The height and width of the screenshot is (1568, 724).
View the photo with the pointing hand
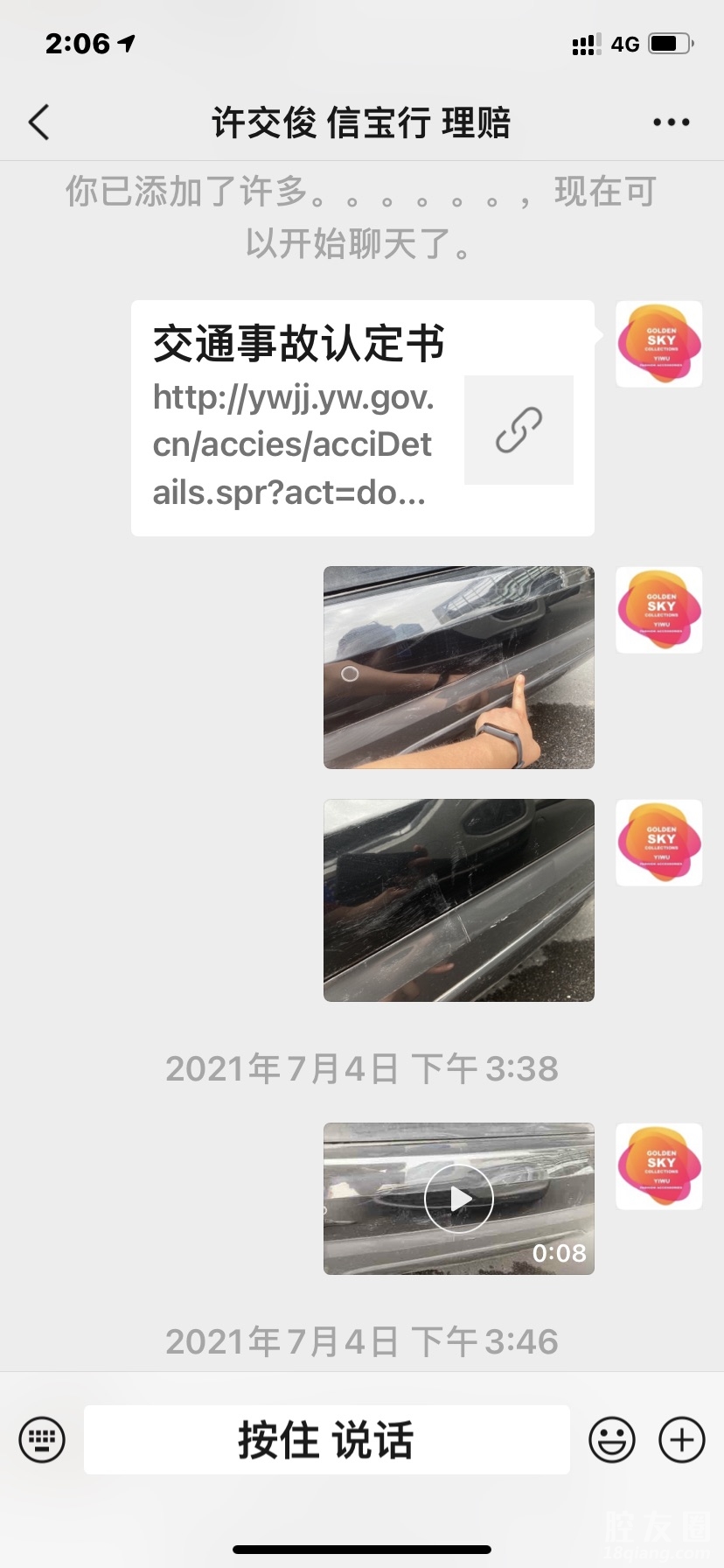(x=458, y=668)
